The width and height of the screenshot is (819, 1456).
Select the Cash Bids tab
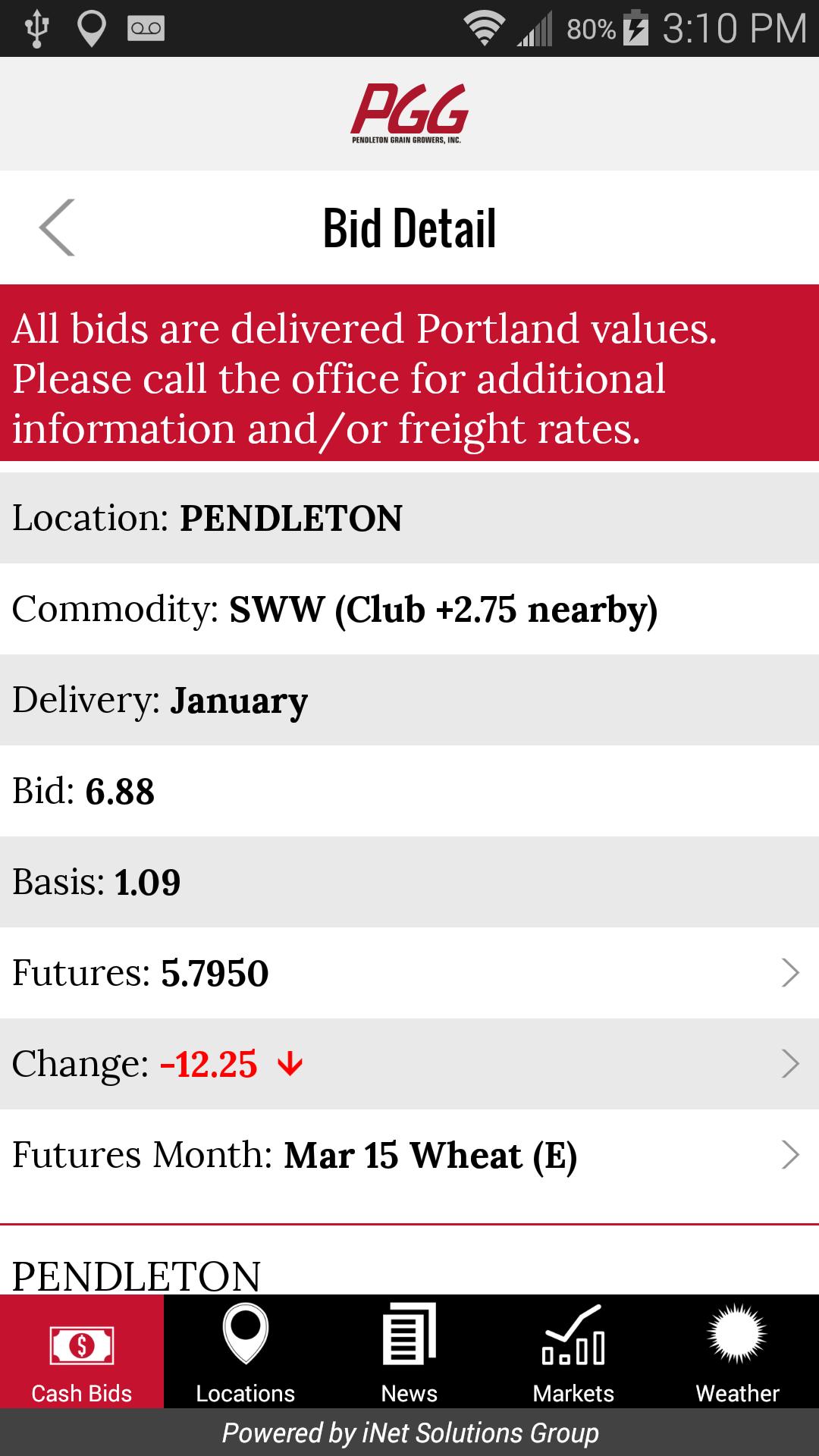82,1351
